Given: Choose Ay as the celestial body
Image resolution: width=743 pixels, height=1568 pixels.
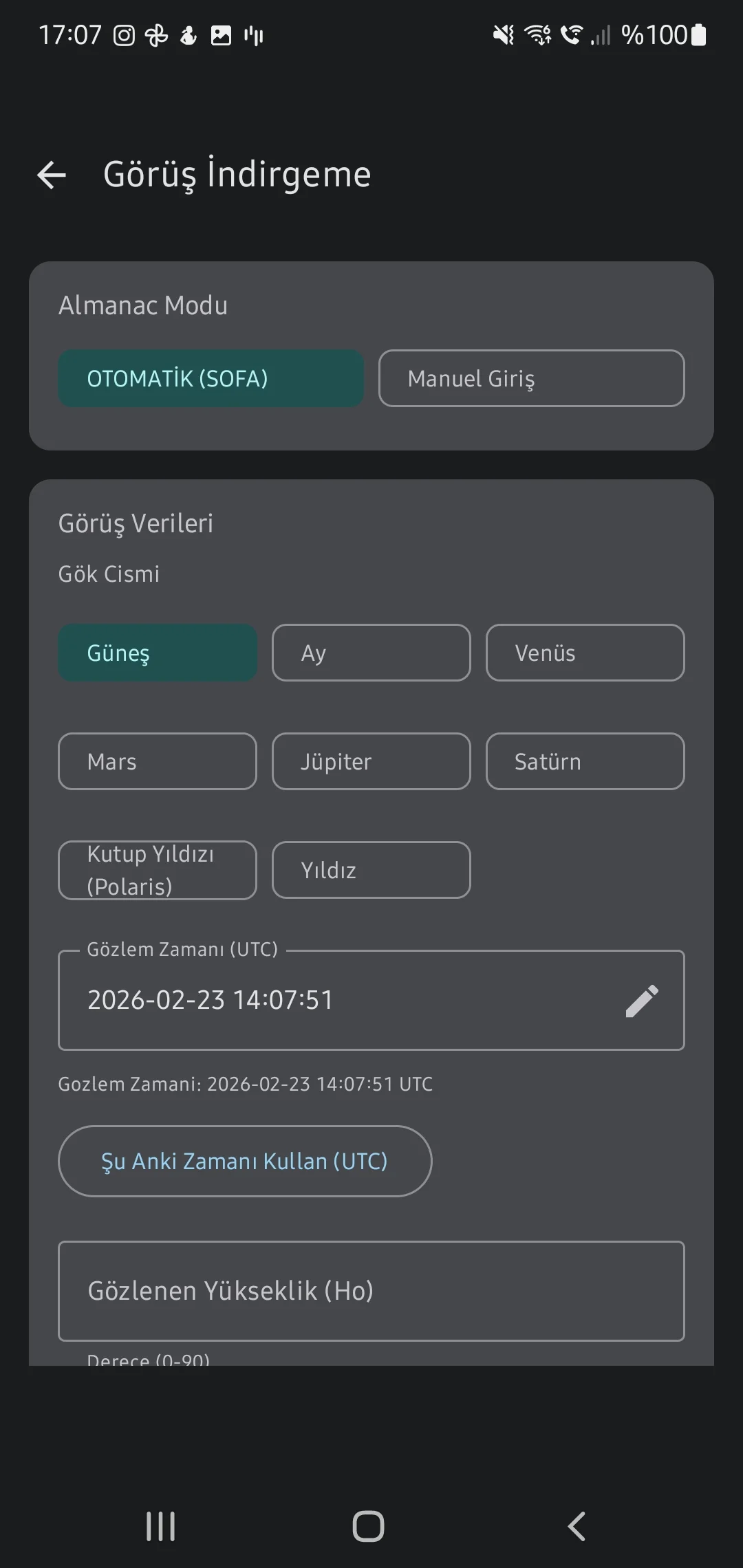Looking at the screenshot, I should tap(371, 653).
